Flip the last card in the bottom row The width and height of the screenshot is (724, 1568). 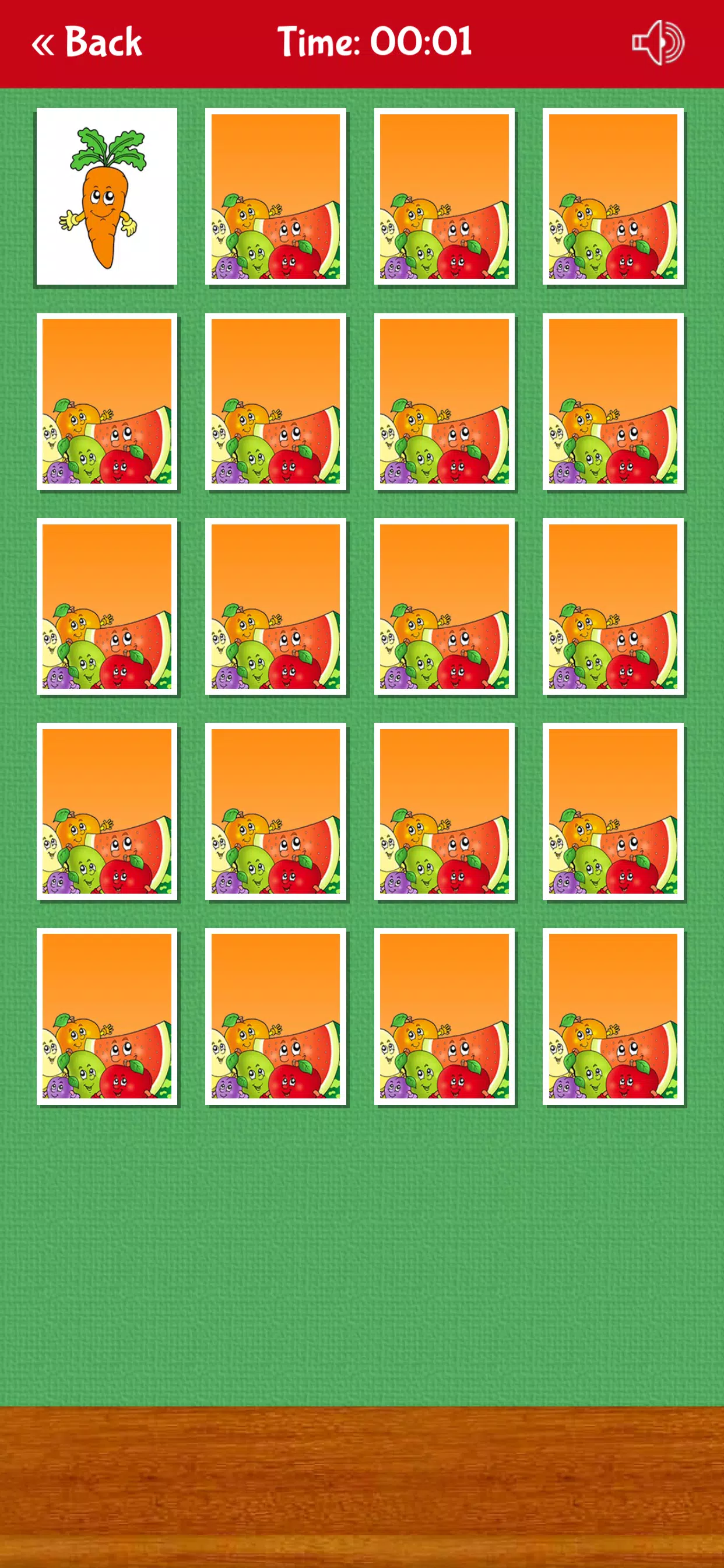tap(613, 1016)
